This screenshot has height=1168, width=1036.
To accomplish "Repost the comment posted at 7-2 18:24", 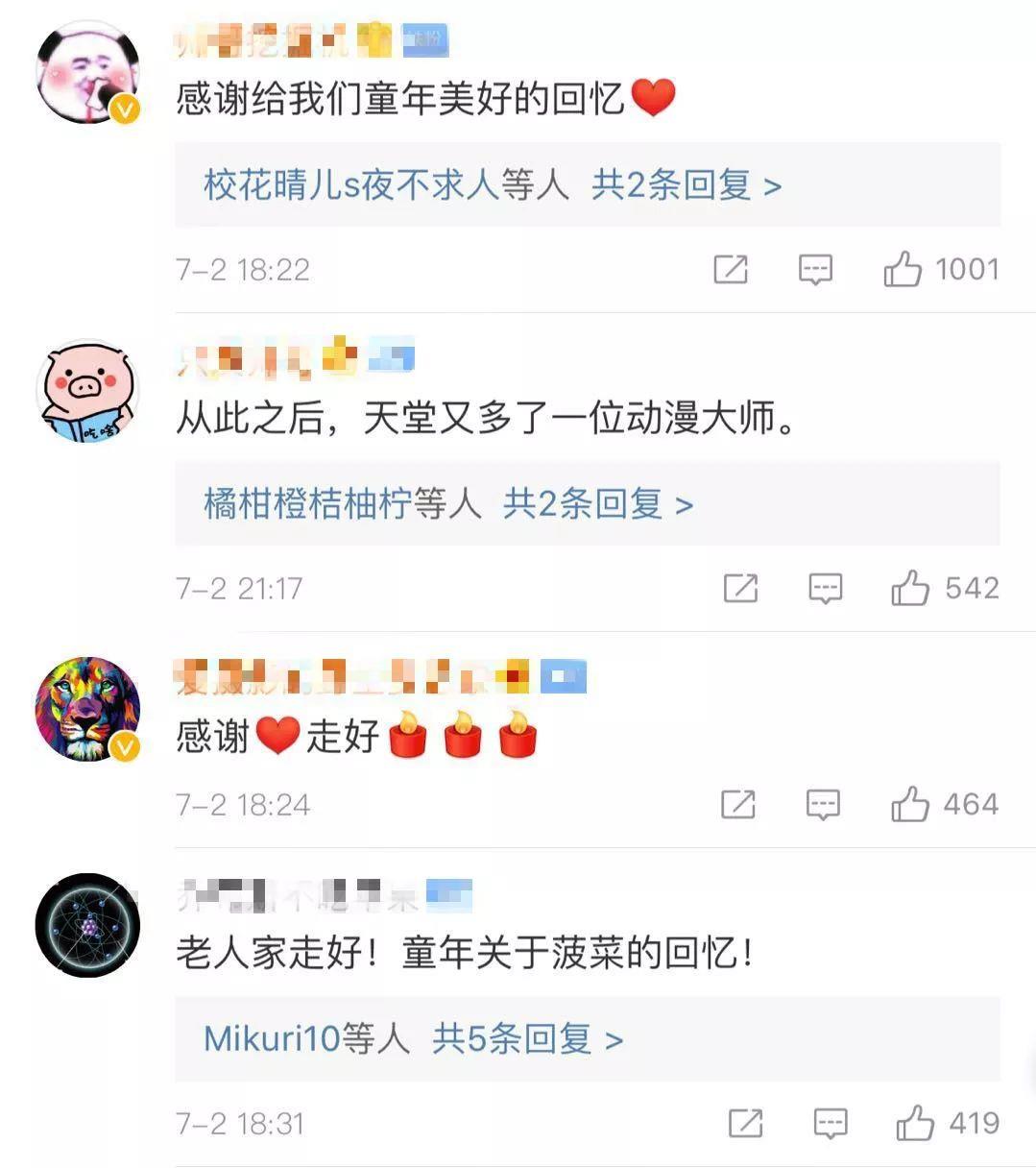I will 737,804.
